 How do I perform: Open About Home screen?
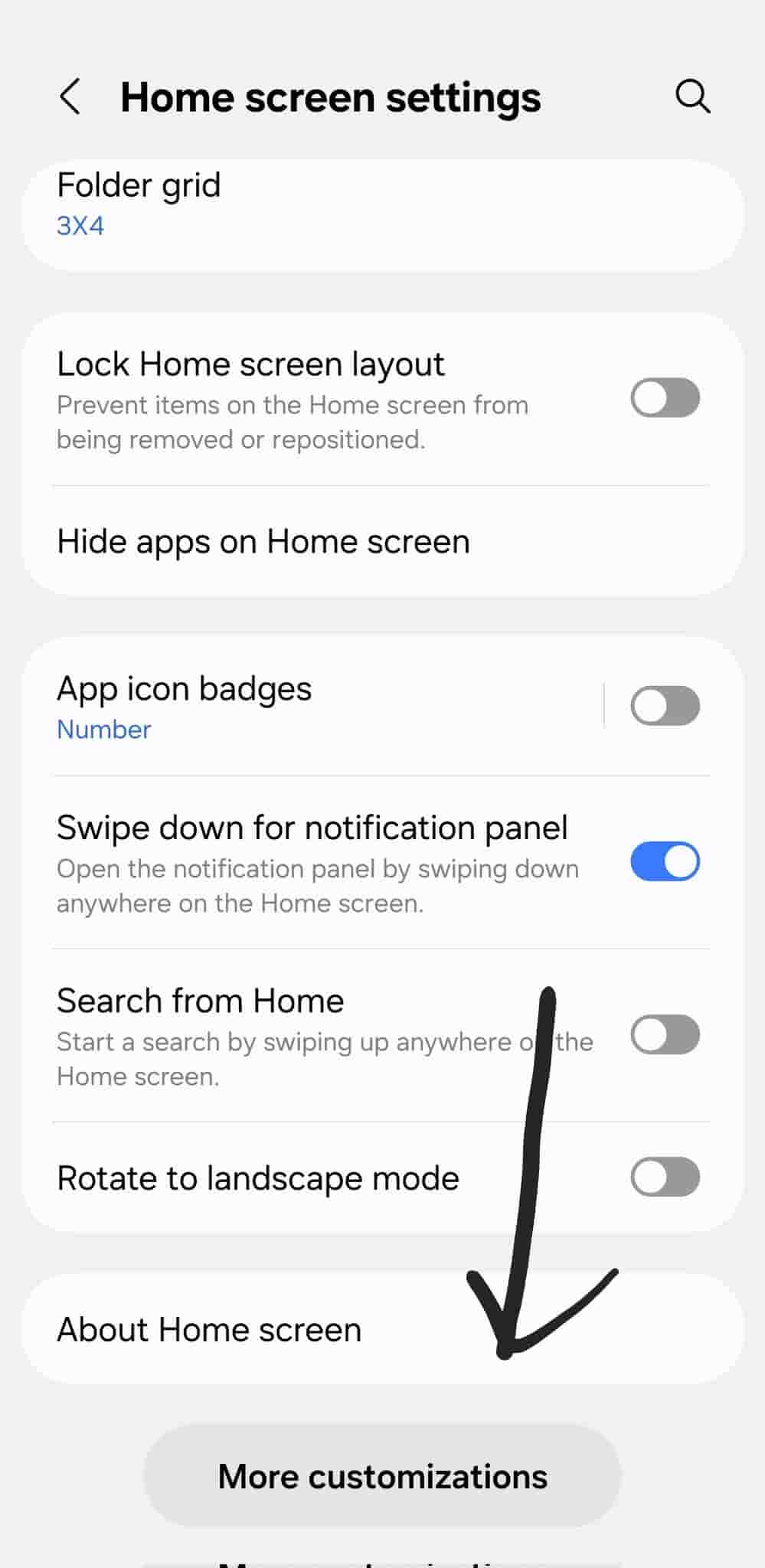pyautogui.click(x=210, y=1330)
